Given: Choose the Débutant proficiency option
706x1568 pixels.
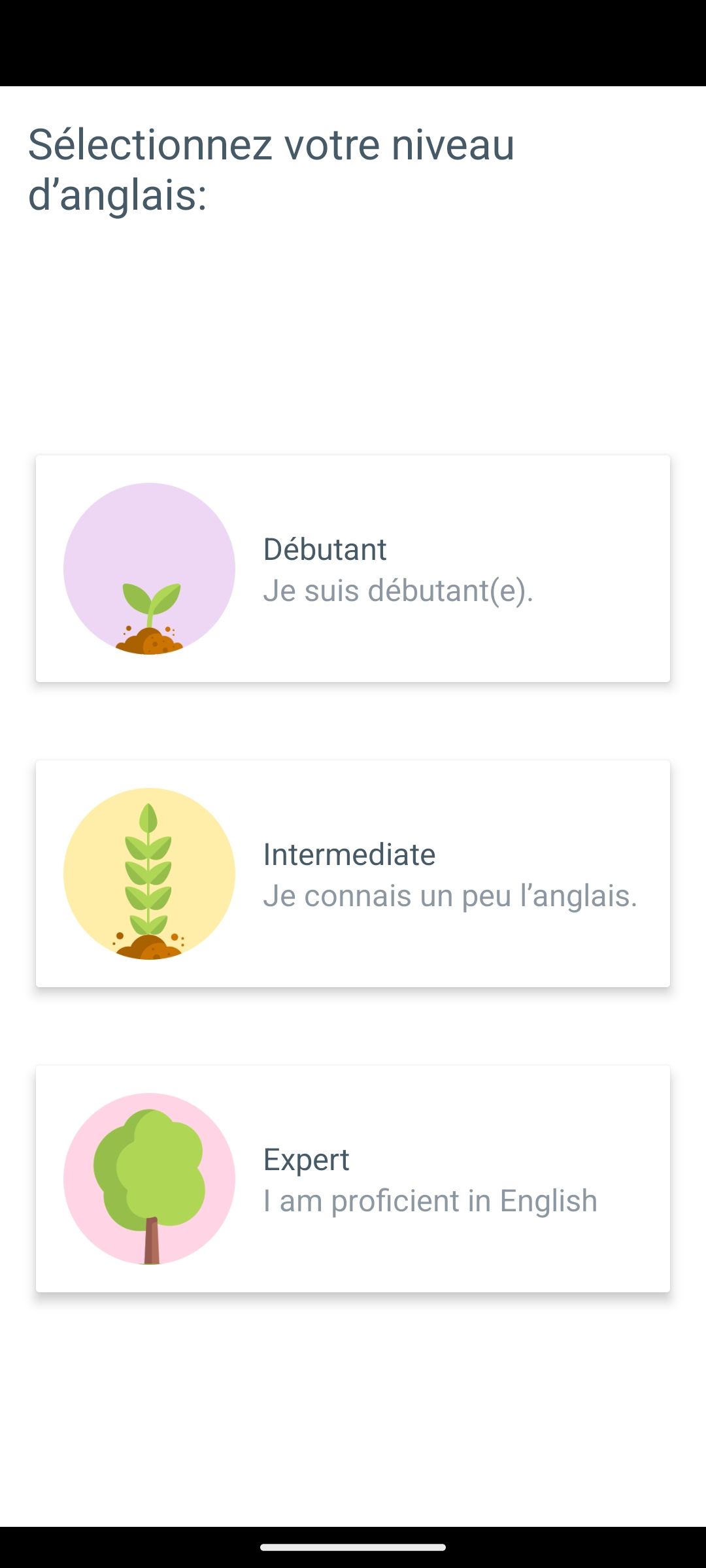Looking at the screenshot, I should pyautogui.click(x=353, y=568).
